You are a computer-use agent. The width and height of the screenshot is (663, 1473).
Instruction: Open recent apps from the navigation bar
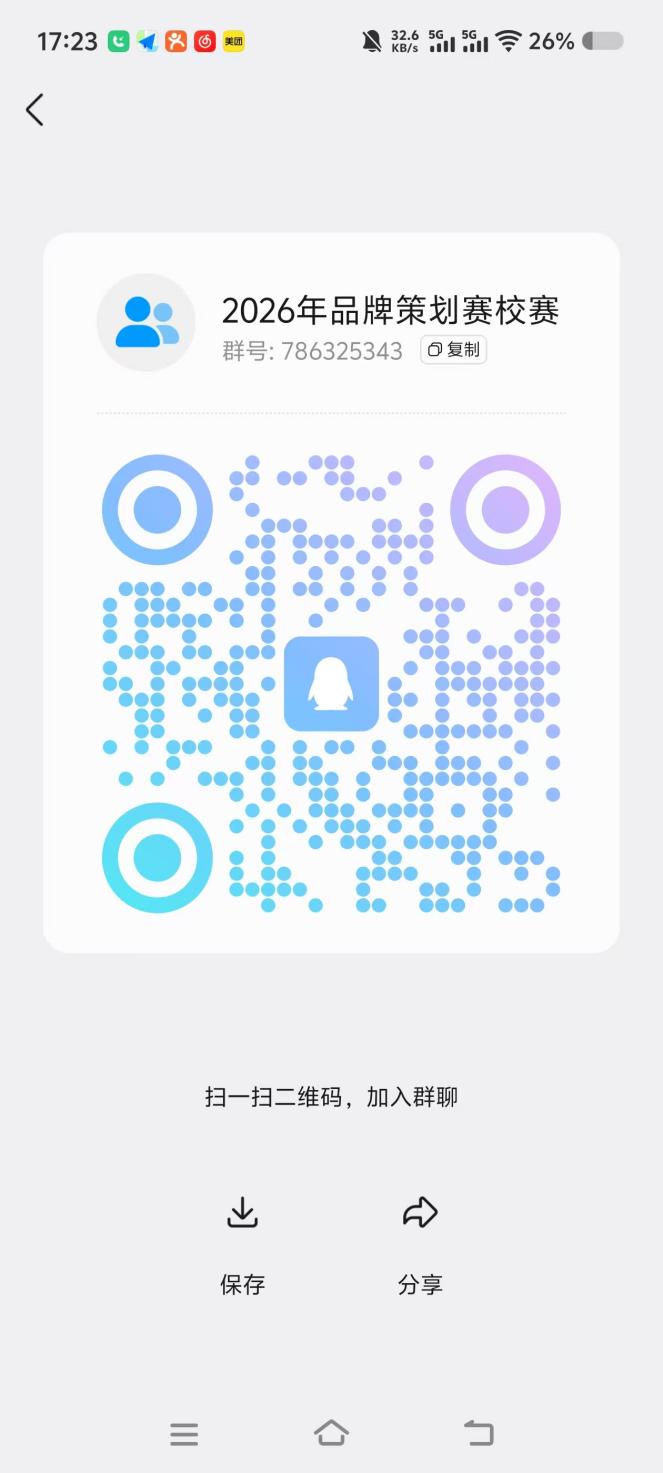tap(184, 1434)
